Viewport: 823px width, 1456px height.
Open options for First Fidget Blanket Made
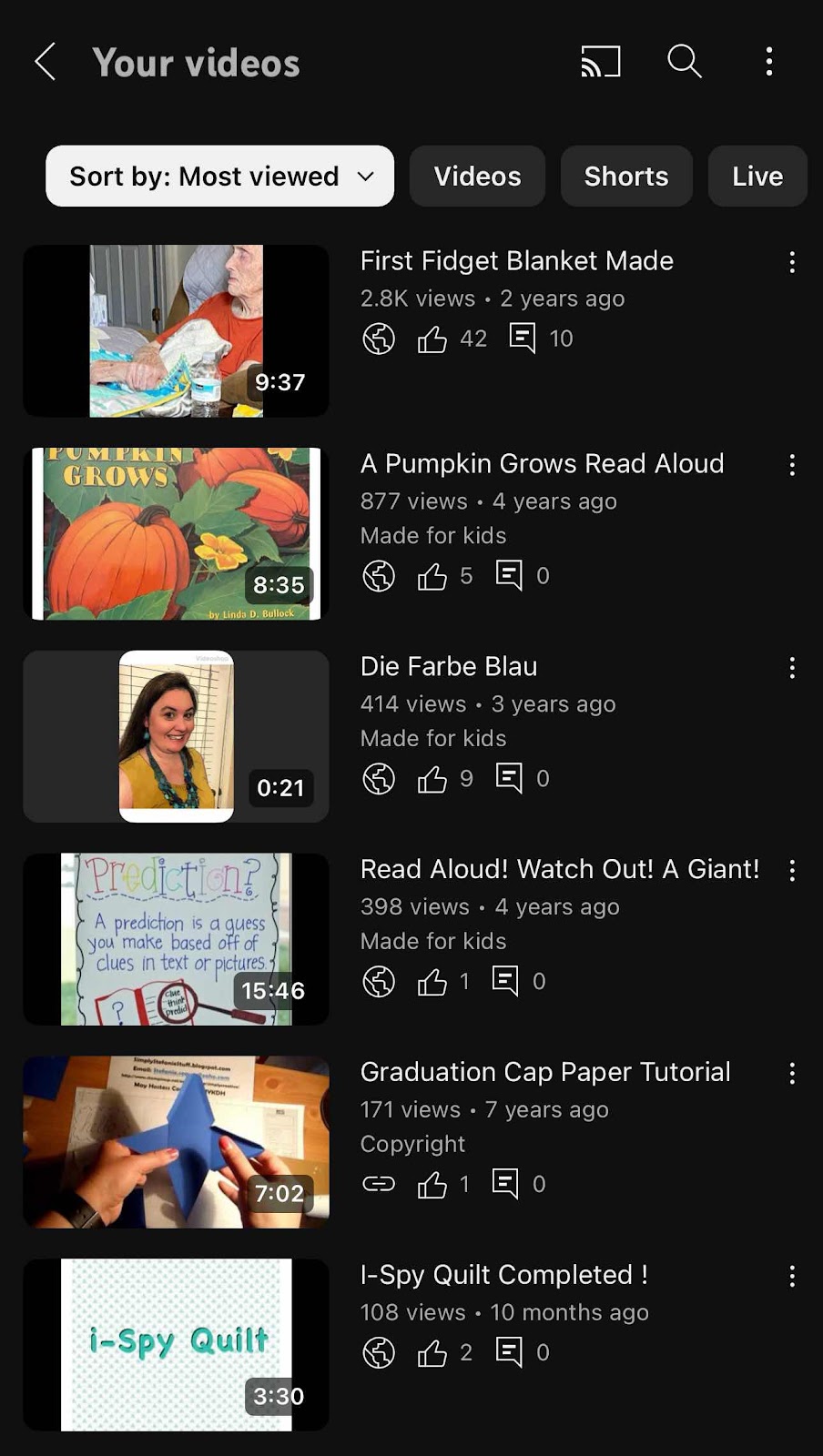click(x=792, y=262)
